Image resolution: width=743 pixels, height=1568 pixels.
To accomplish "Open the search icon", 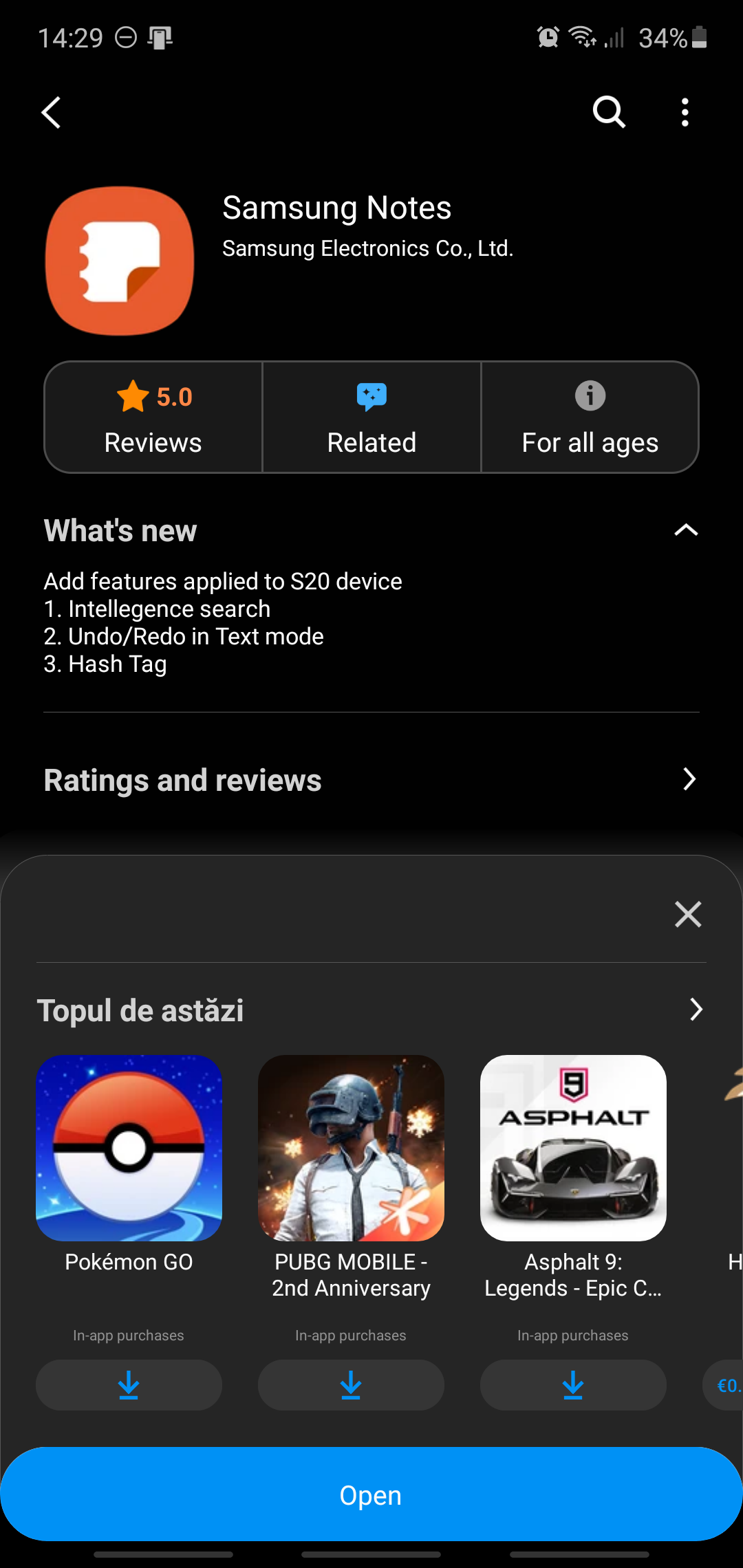I will 609,112.
